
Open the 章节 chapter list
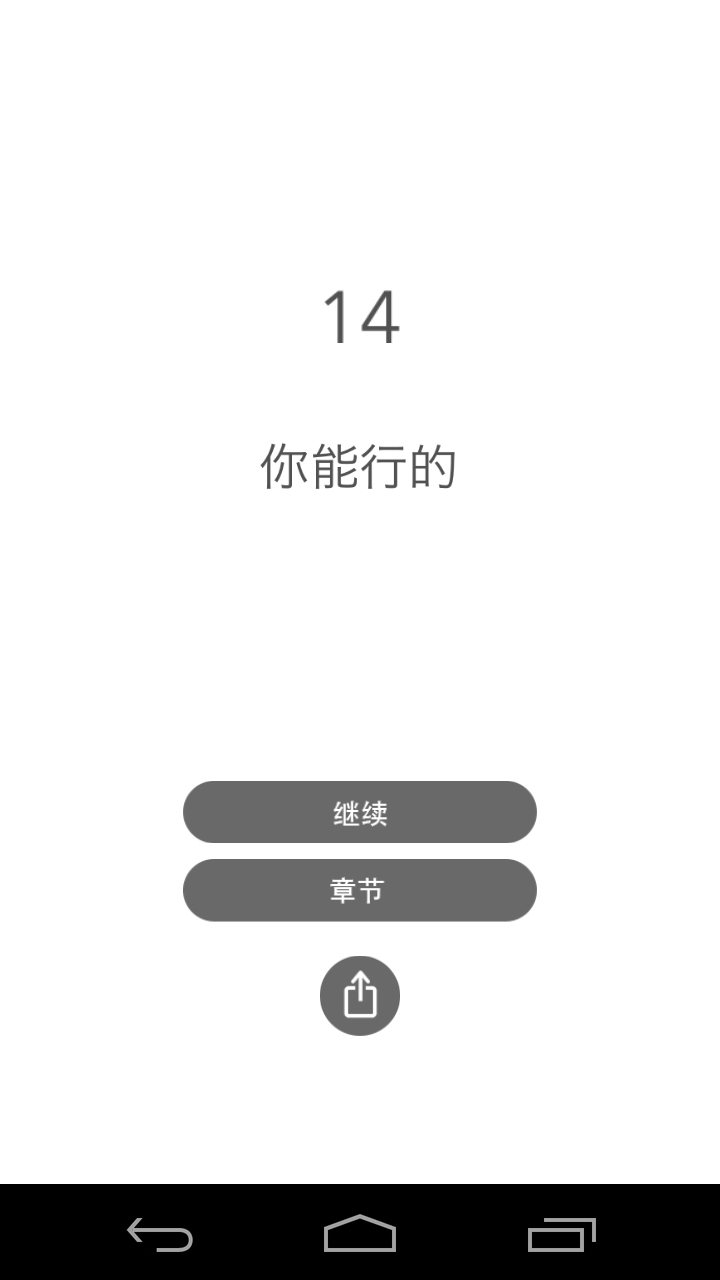[360, 890]
